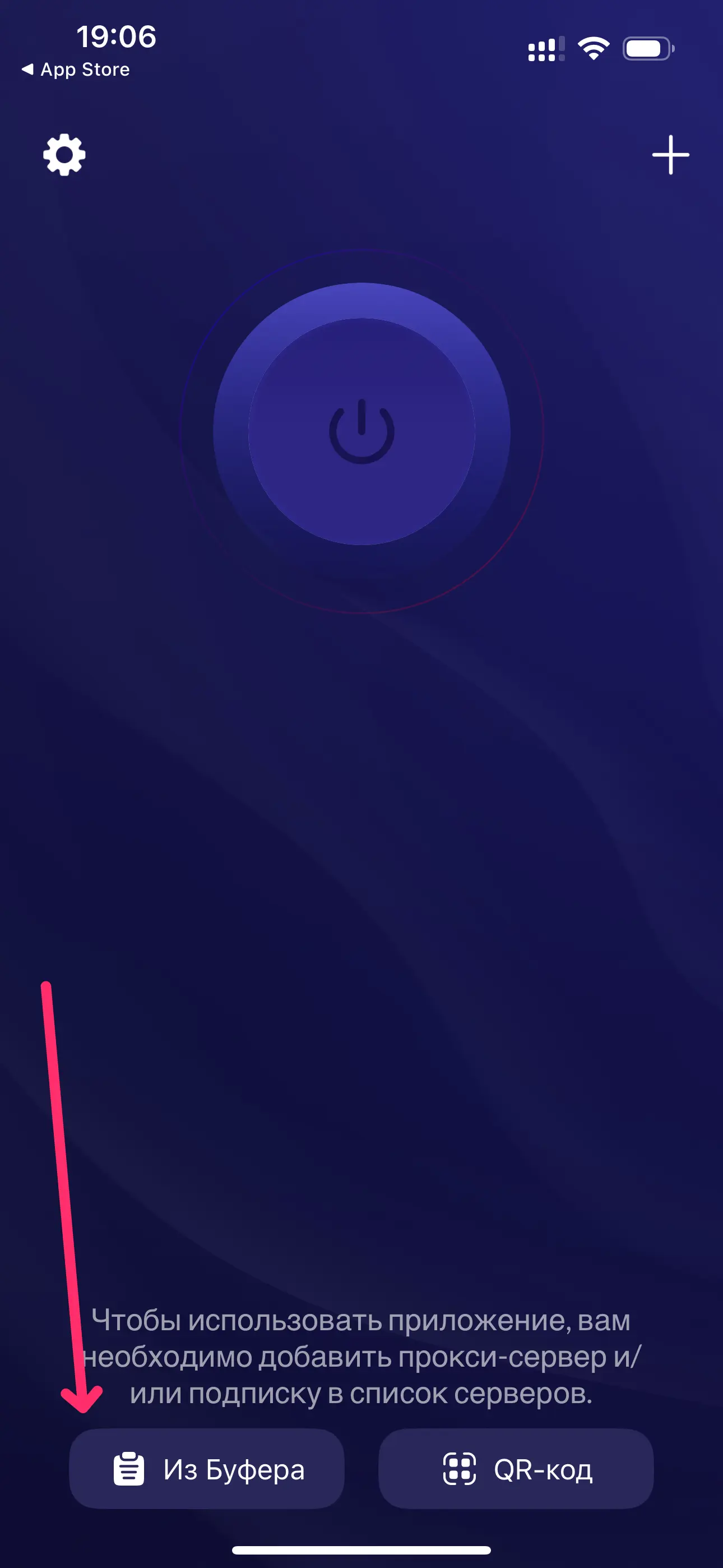Add a new server with plus icon

point(670,155)
